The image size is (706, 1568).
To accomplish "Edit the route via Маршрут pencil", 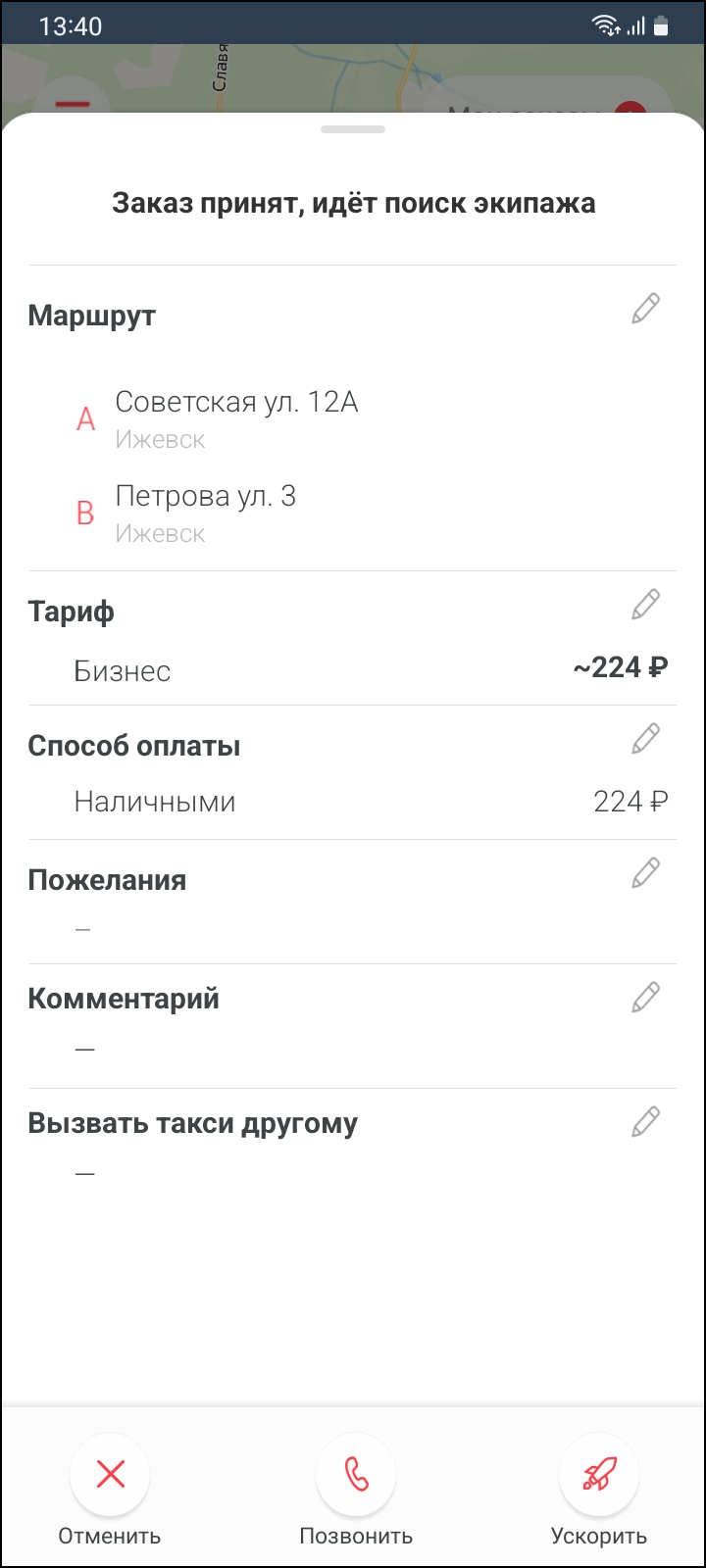I will (645, 309).
